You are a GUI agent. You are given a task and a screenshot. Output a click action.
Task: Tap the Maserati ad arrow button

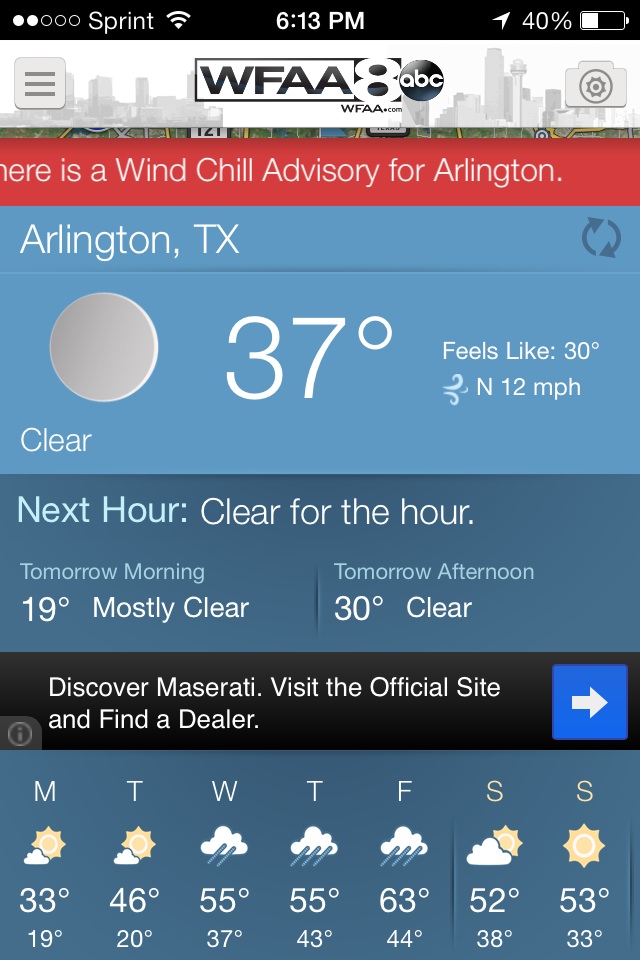tap(589, 702)
